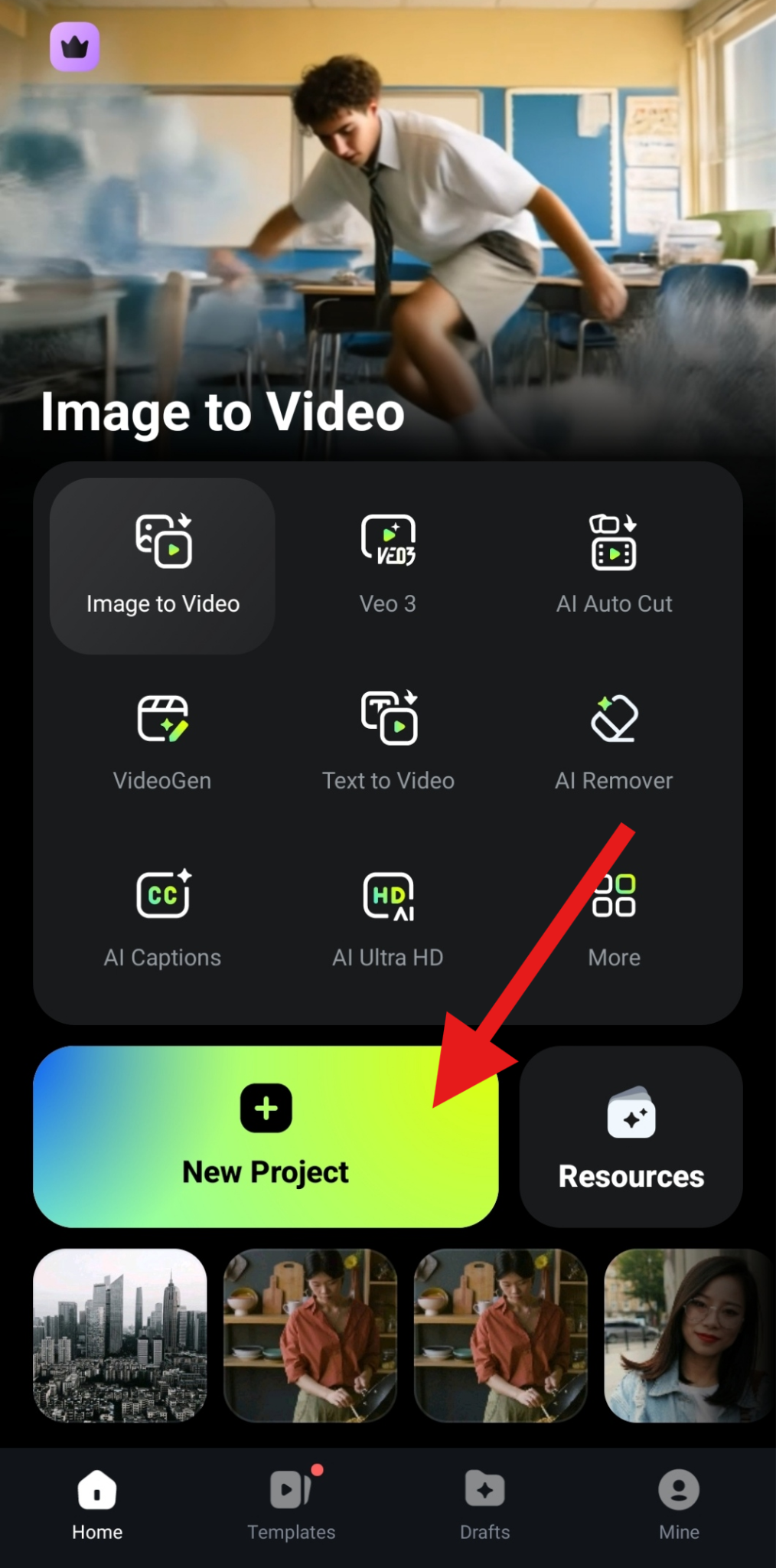Viewport: 776px width, 1568px height.
Task: Open AI Captions
Action: pyautogui.click(x=162, y=919)
